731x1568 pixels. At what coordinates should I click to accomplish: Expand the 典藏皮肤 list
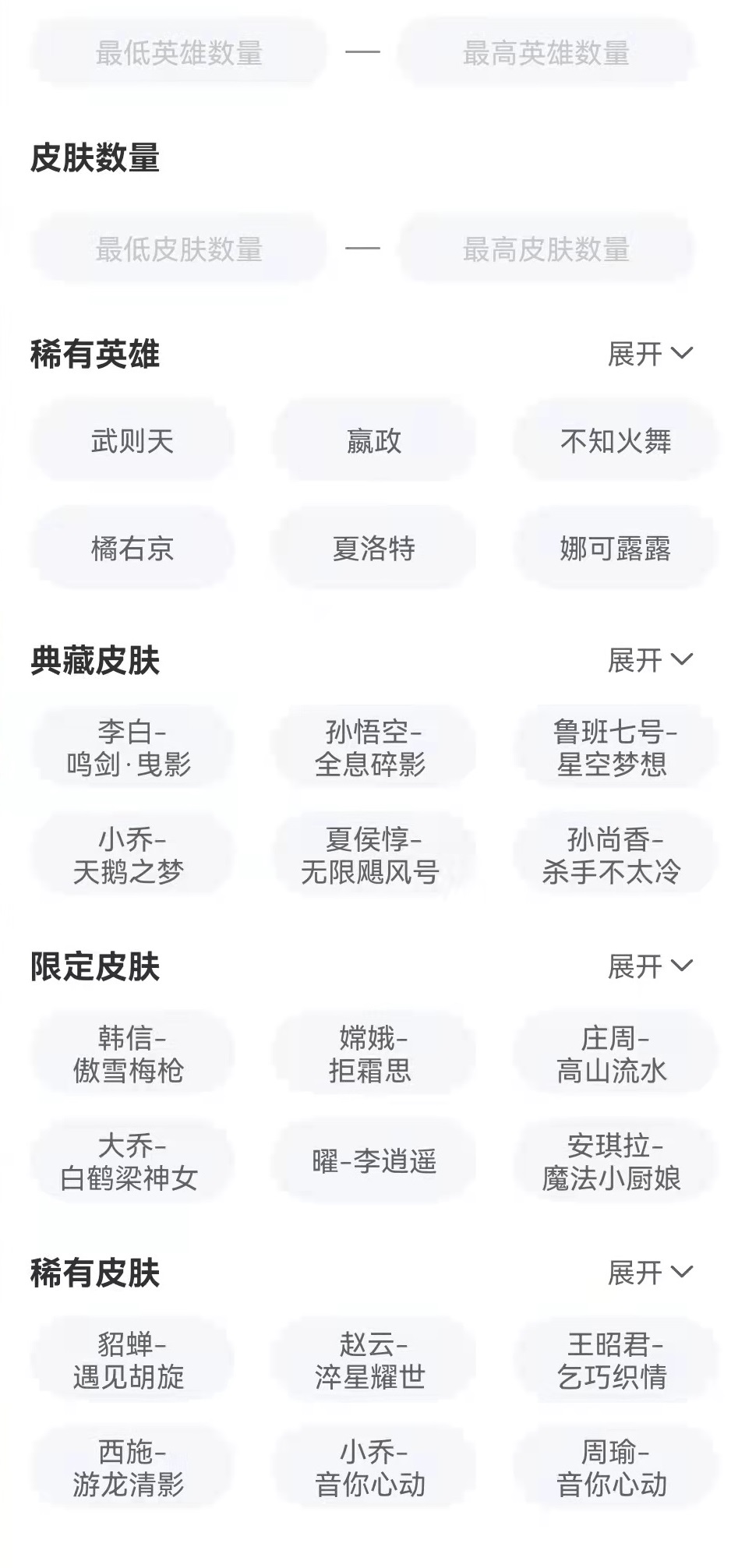pos(649,661)
